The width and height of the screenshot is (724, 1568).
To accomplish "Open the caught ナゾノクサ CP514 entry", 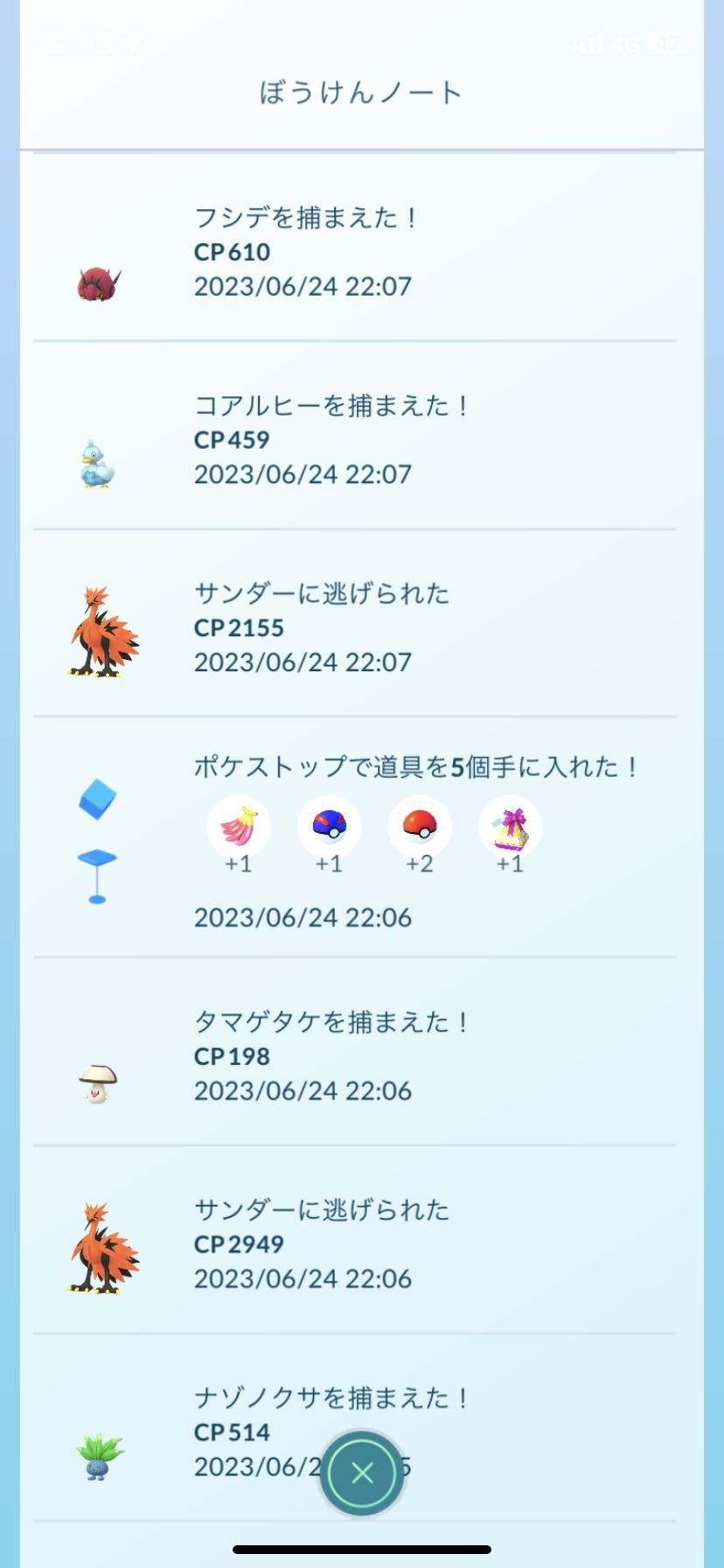I will [x=355, y=1428].
